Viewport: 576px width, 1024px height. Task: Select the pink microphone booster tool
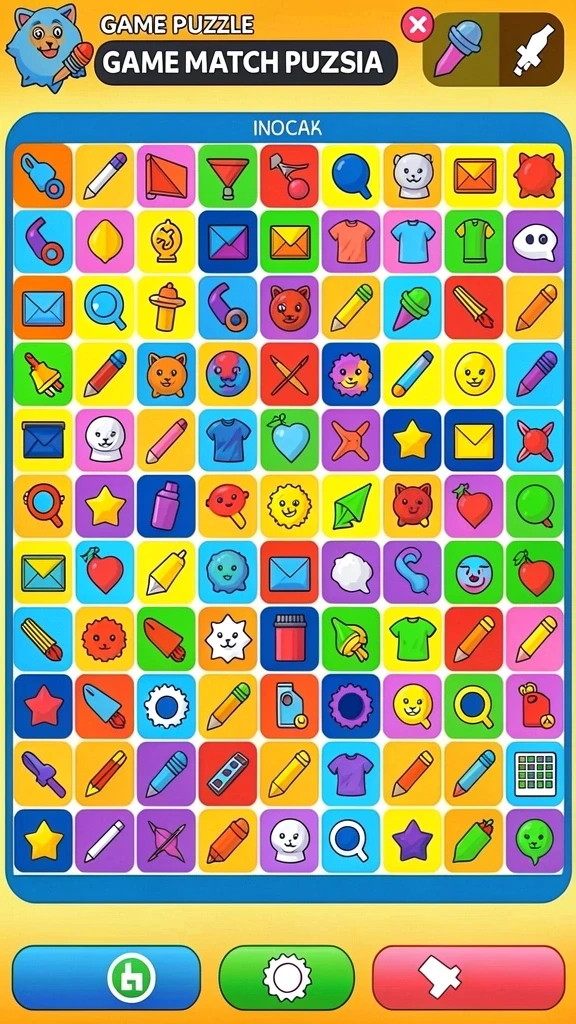pyautogui.click(x=461, y=50)
